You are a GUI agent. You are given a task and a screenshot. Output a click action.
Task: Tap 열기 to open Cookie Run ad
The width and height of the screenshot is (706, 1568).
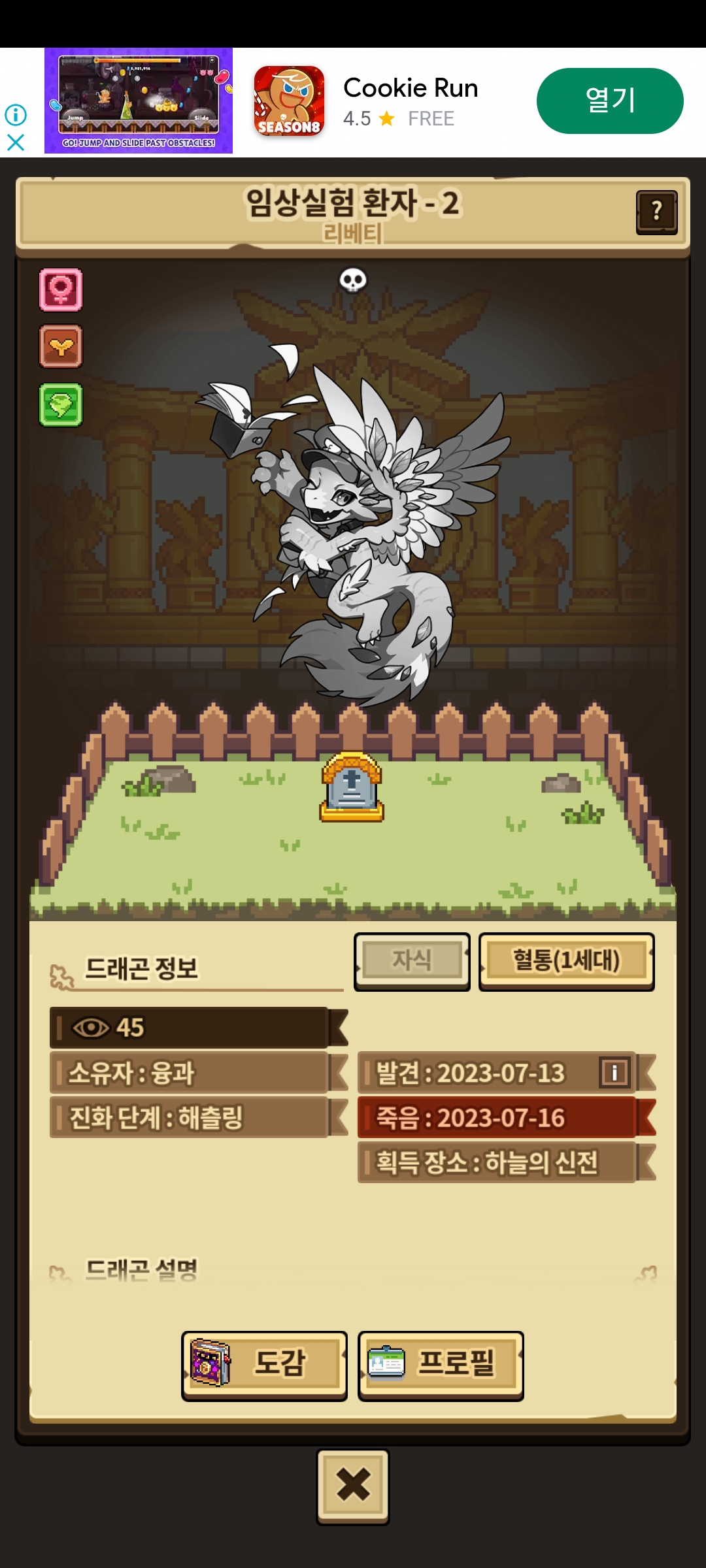point(609,101)
